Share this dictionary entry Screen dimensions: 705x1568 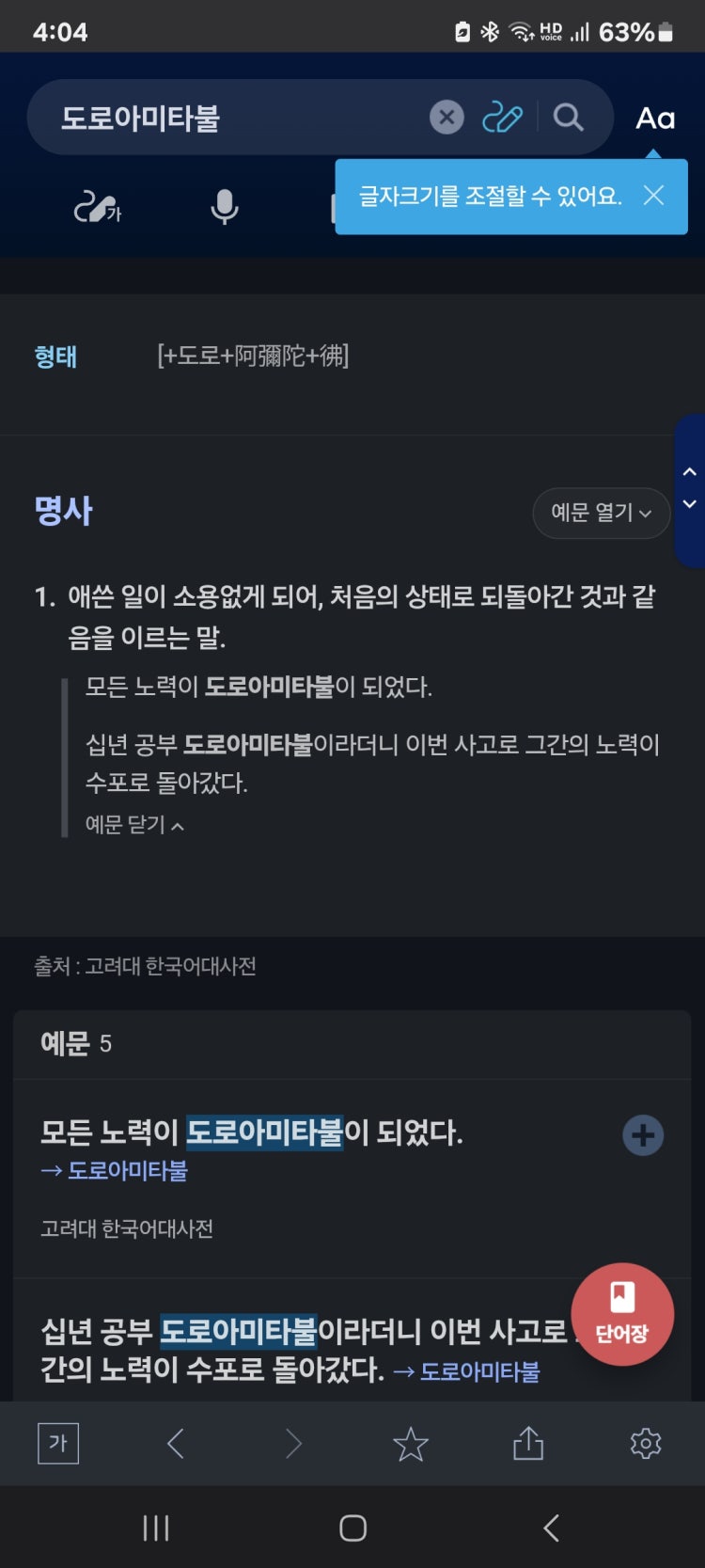click(x=528, y=1443)
